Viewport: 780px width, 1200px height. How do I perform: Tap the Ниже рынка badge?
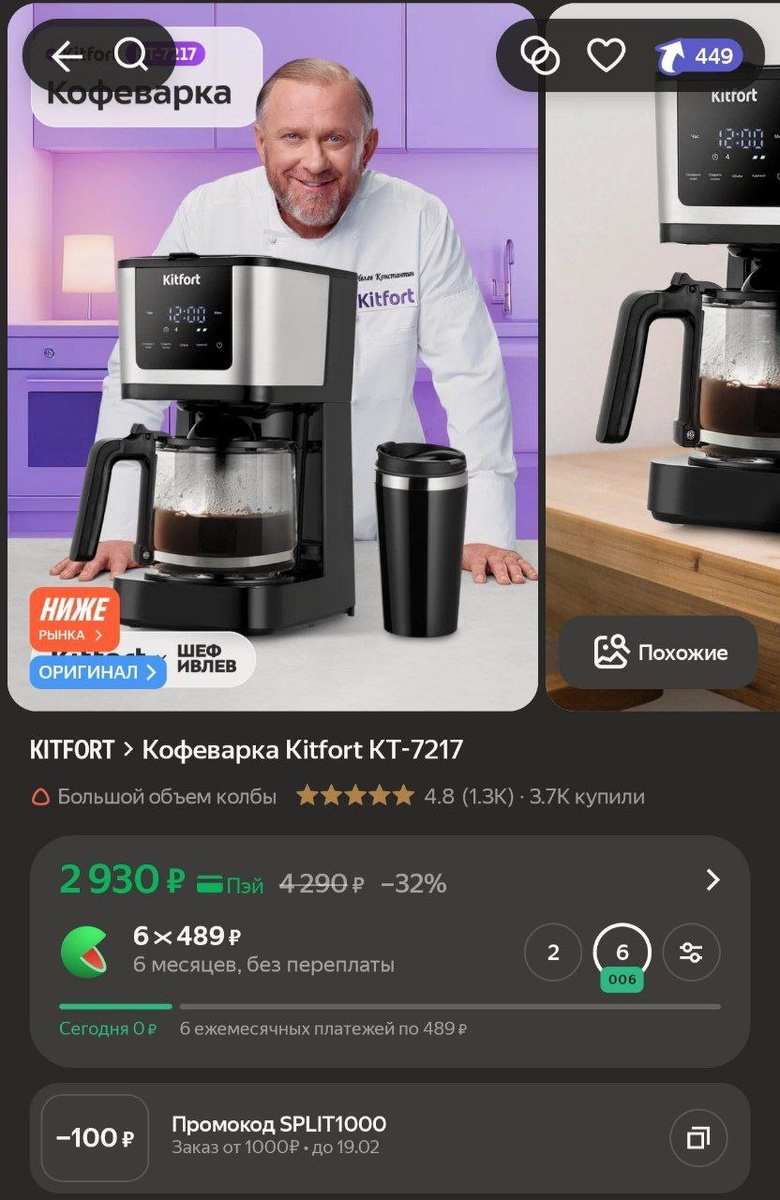[x=74, y=619]
